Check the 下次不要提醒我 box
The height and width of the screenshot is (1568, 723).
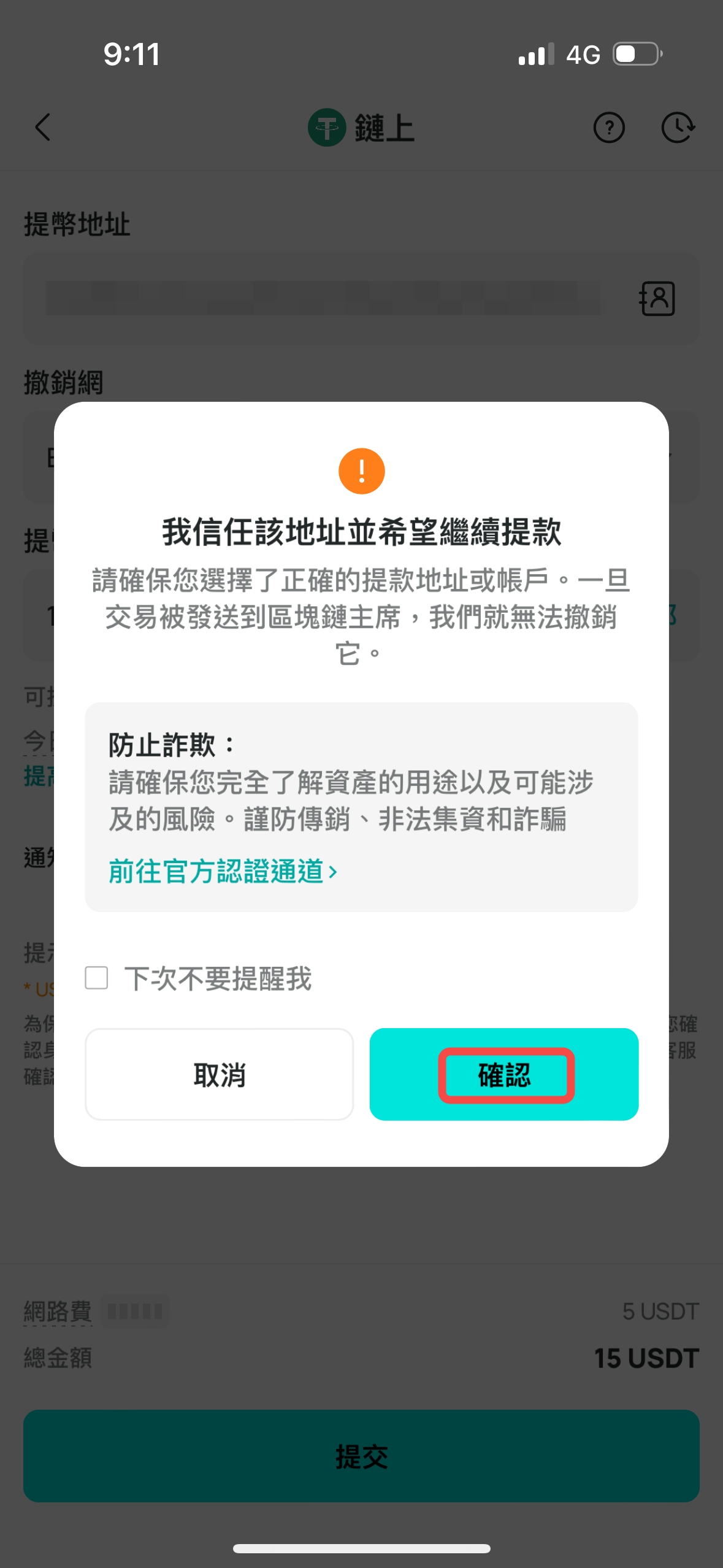coord(96,978)
